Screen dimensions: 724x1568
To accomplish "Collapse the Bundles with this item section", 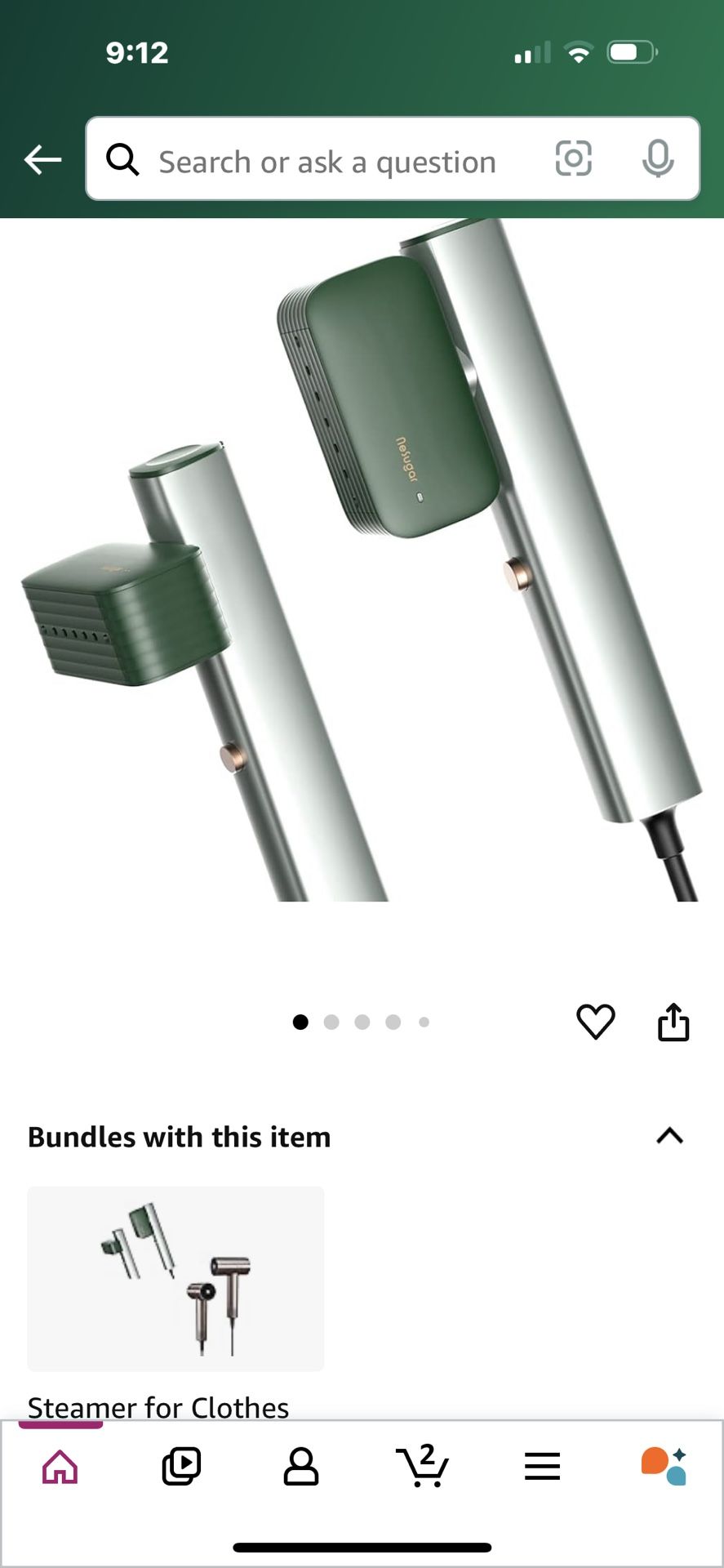I will click(670, 1136).
